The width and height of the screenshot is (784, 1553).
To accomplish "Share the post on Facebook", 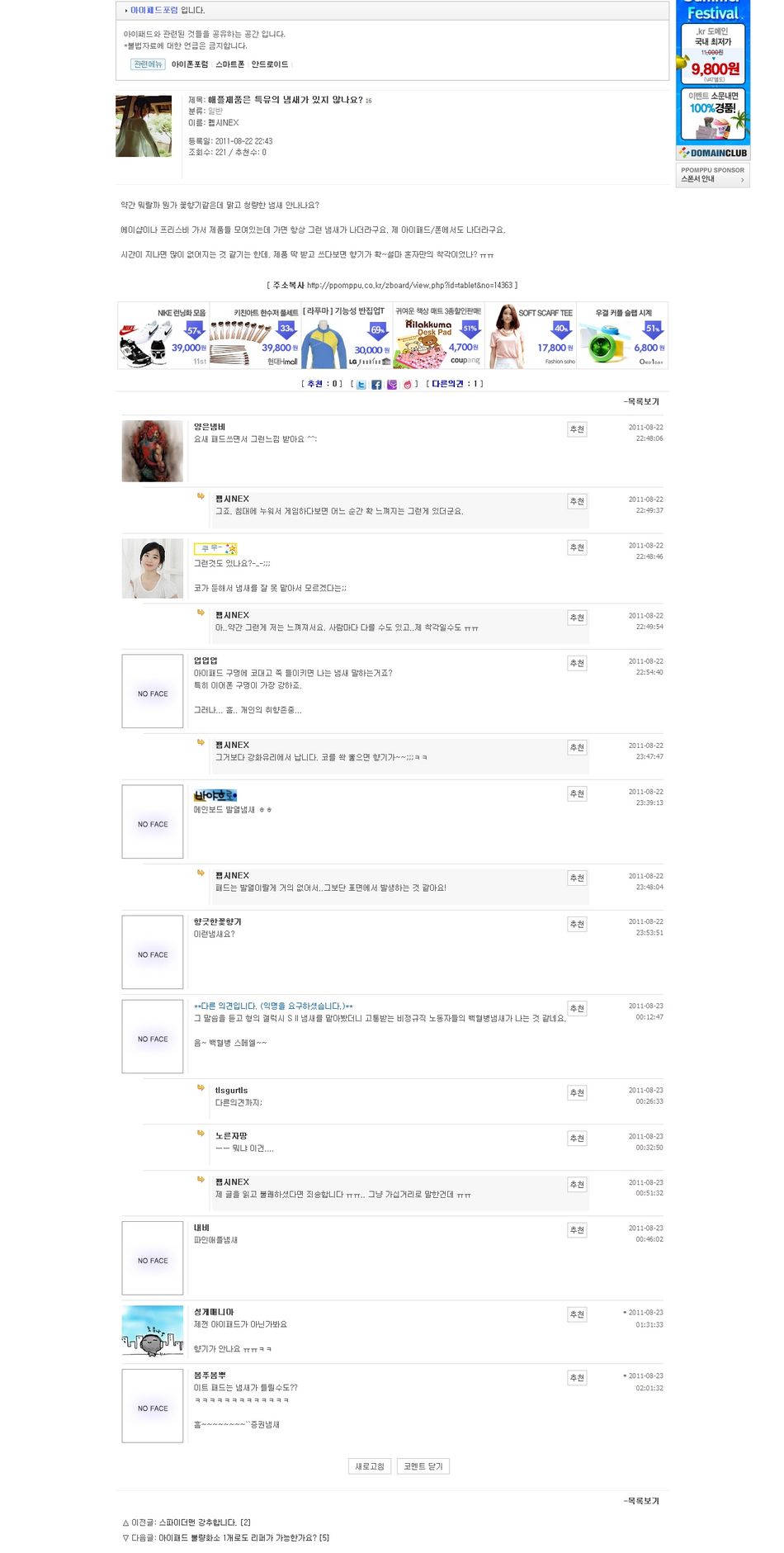I will tap(376, 385).
